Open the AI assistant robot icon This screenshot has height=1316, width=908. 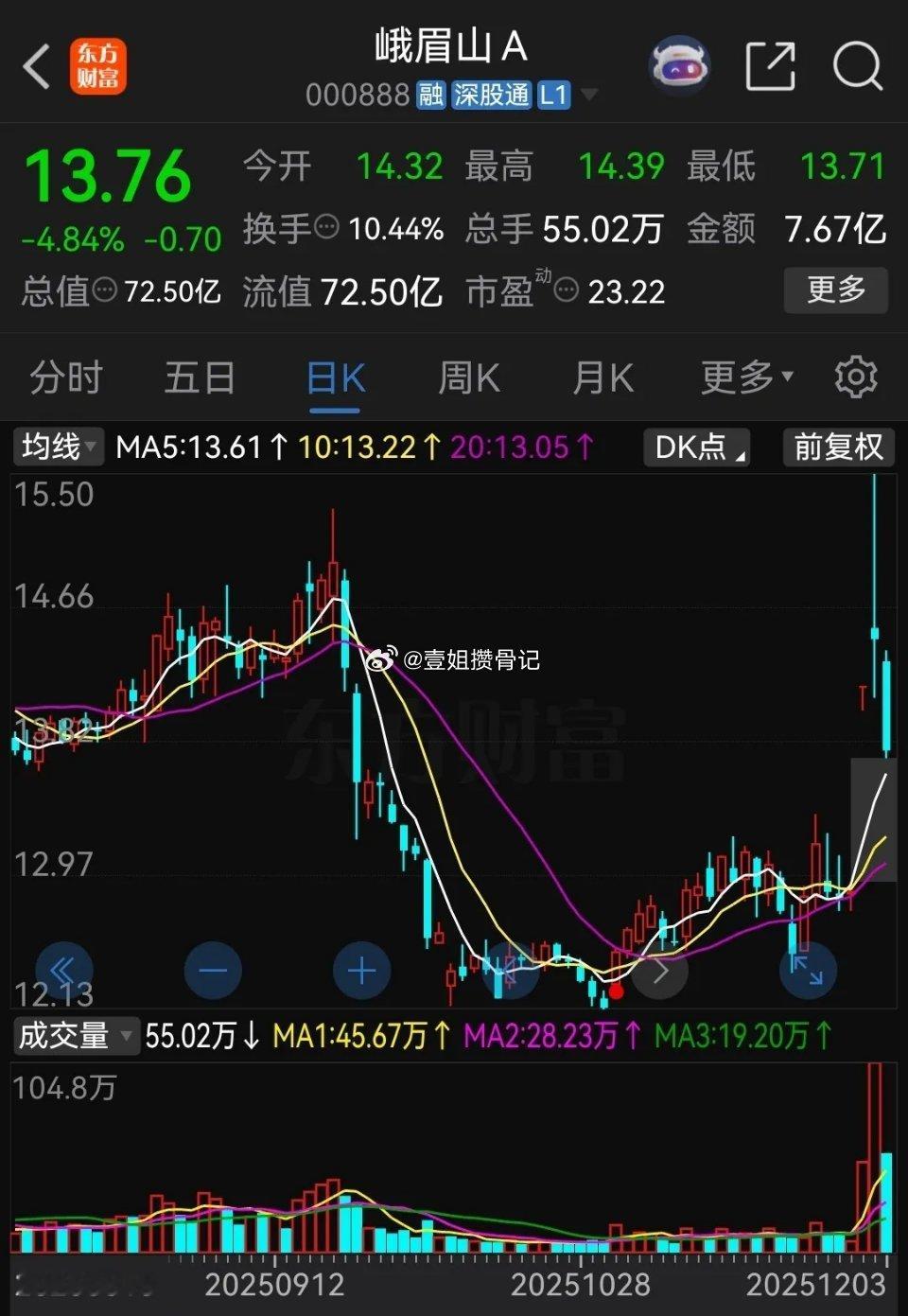(679, 64)
